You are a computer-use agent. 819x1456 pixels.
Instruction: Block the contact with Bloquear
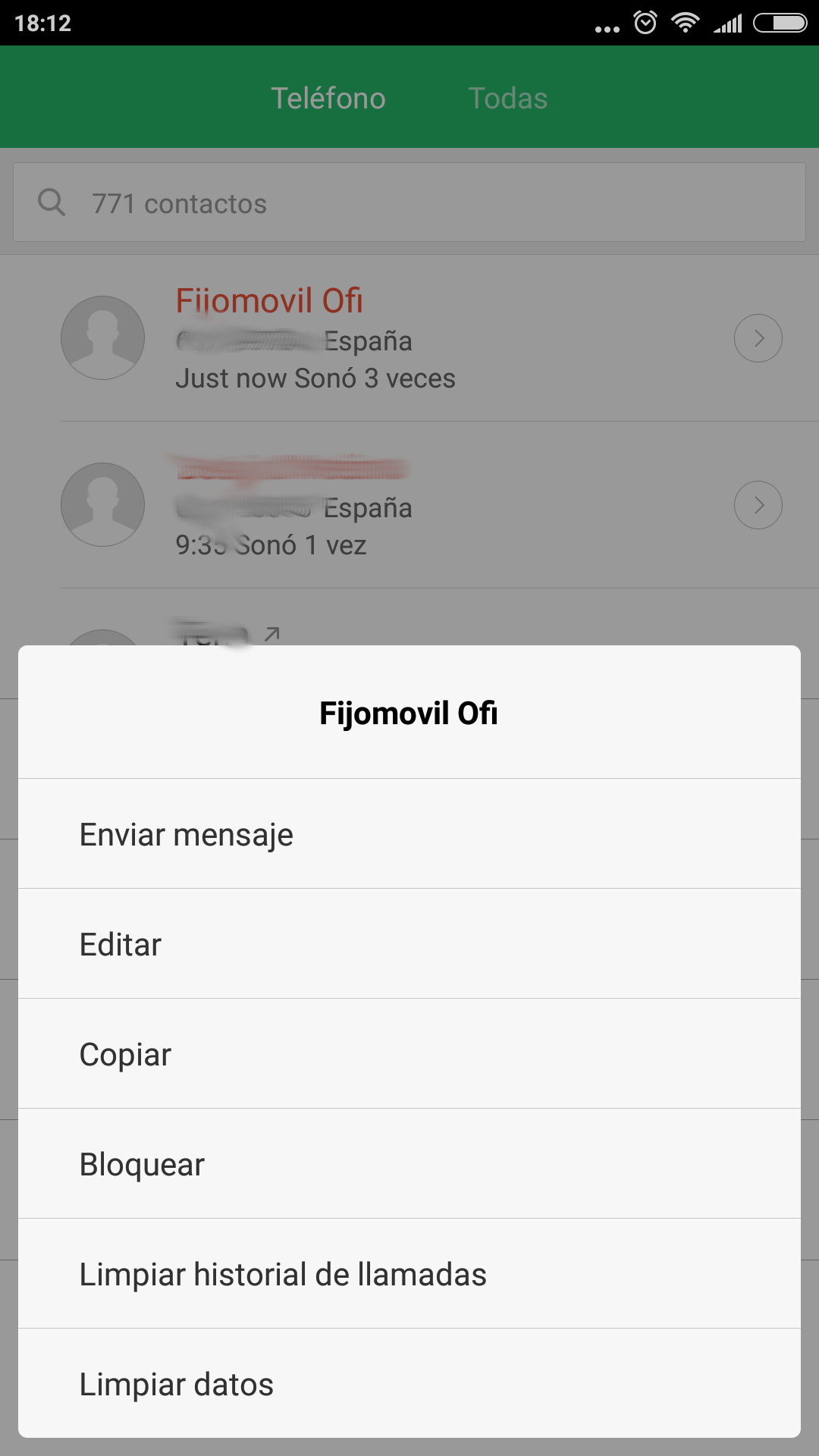pos(409,1164)
